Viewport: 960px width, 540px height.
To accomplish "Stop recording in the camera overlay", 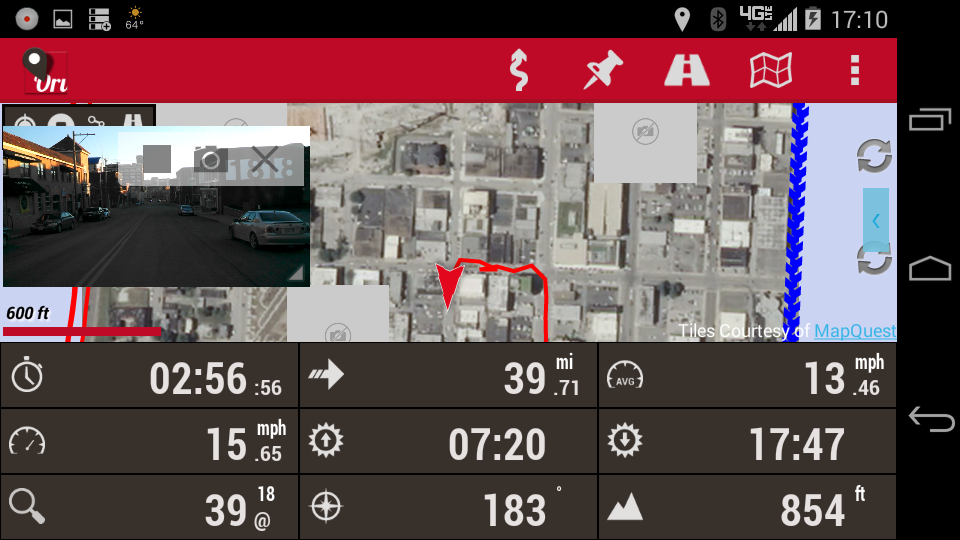I will [157, 159].
